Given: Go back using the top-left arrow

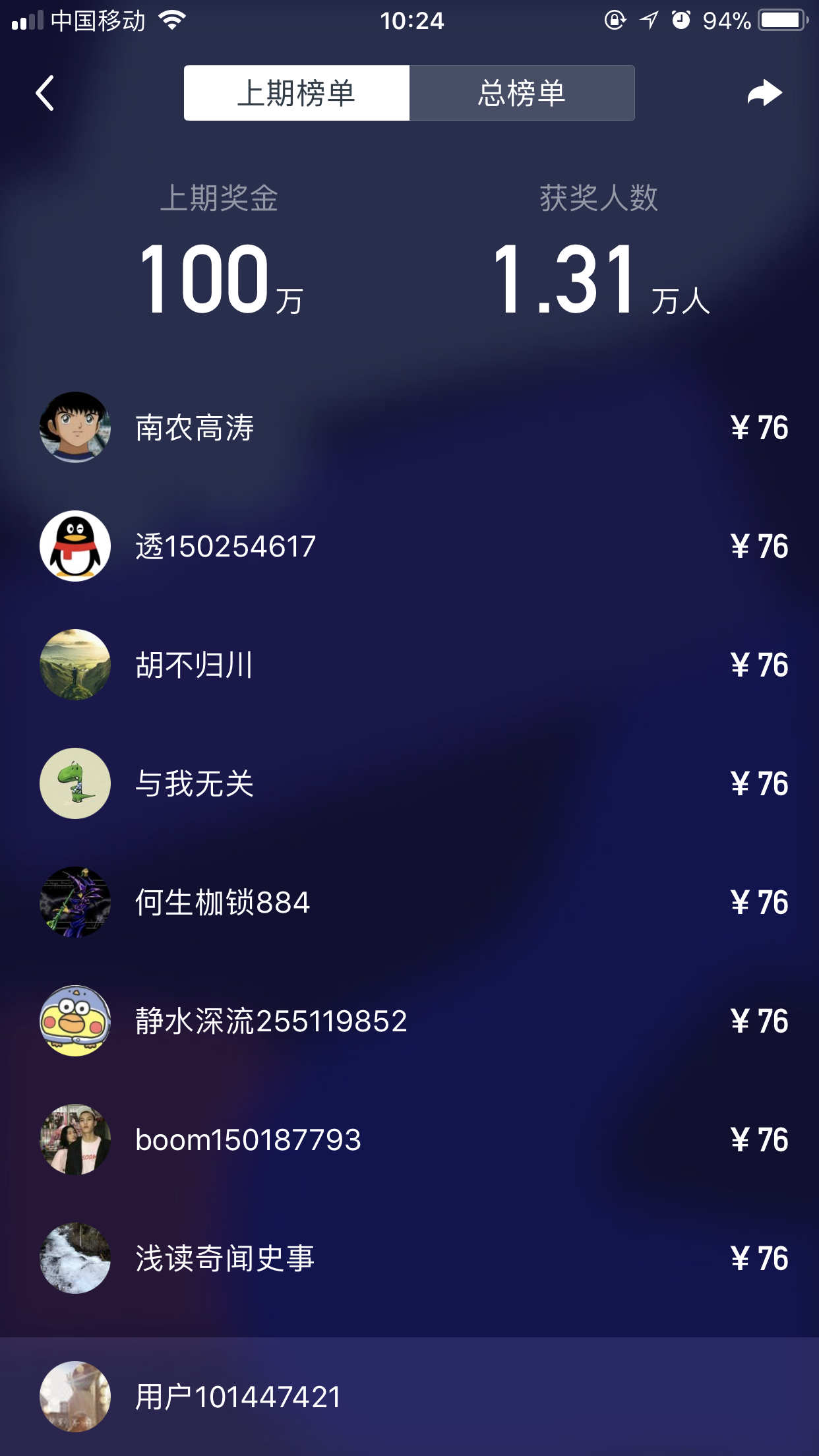Looking at the screenshot, I should [45, 93].
